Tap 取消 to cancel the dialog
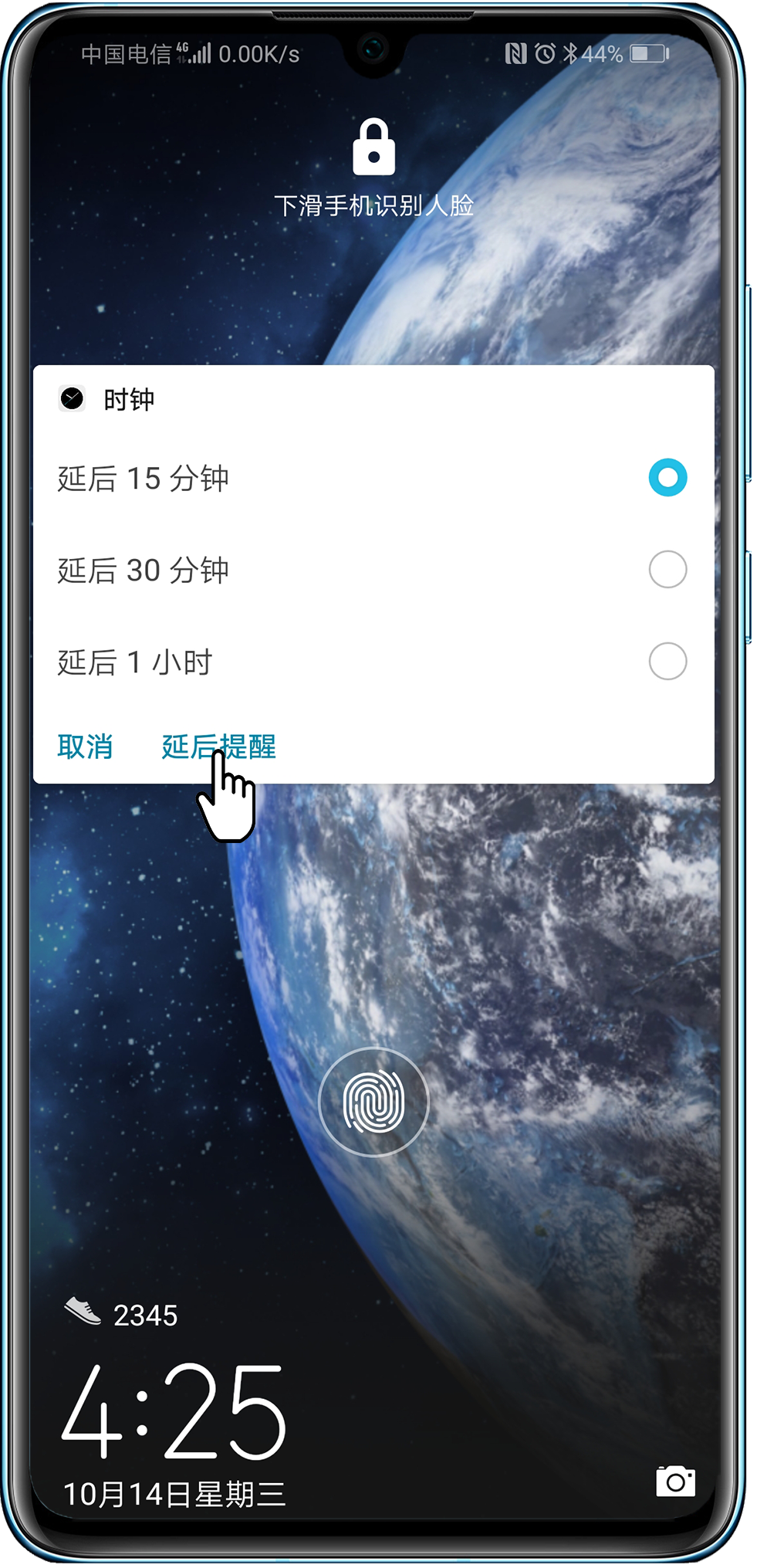757x1568 pixels. [x=85, y=747]
